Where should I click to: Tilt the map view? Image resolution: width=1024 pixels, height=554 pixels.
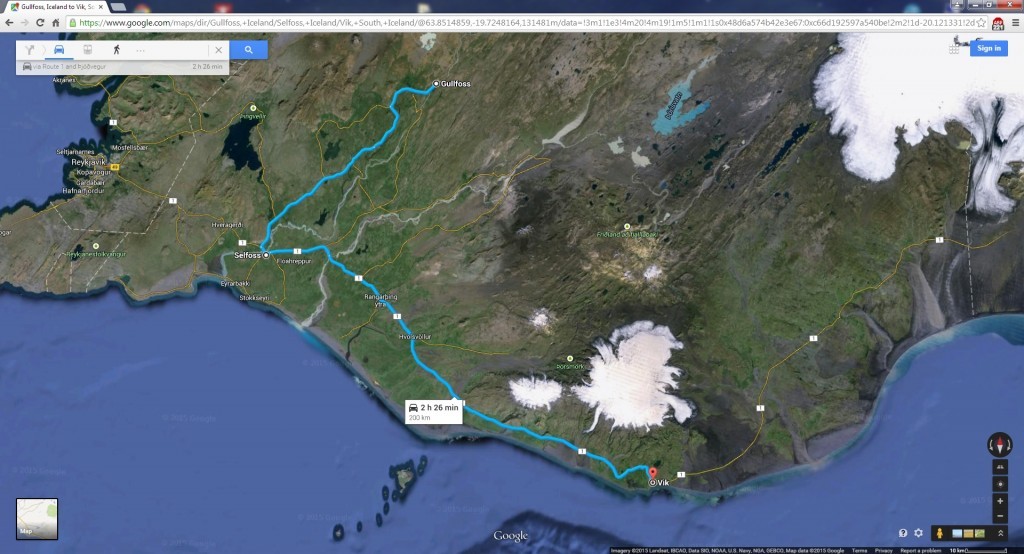(x=999, y=467)
